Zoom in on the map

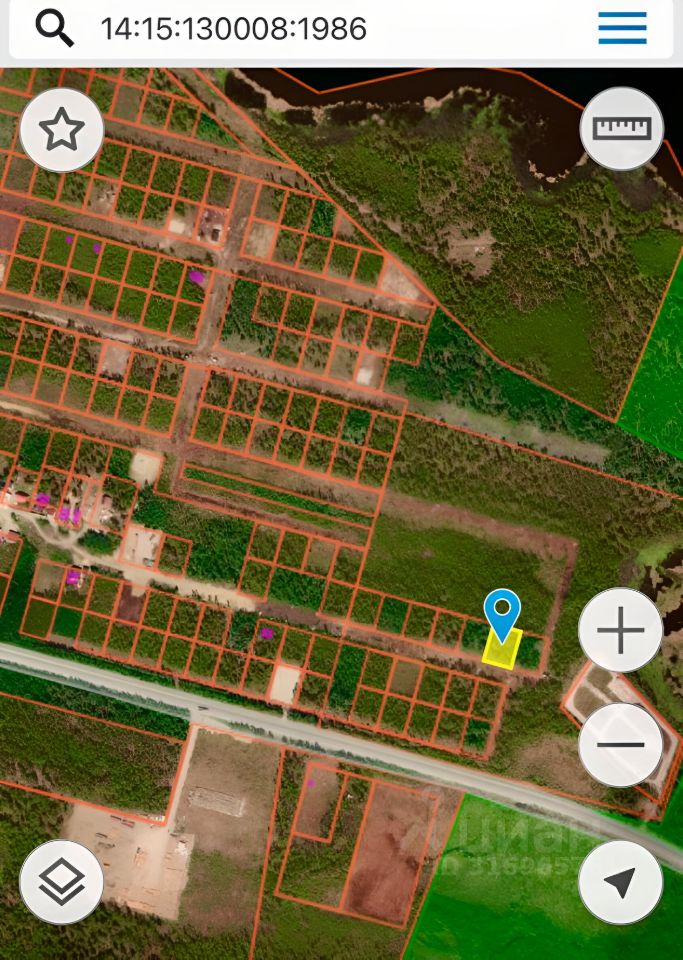click(x=620, y=631)
